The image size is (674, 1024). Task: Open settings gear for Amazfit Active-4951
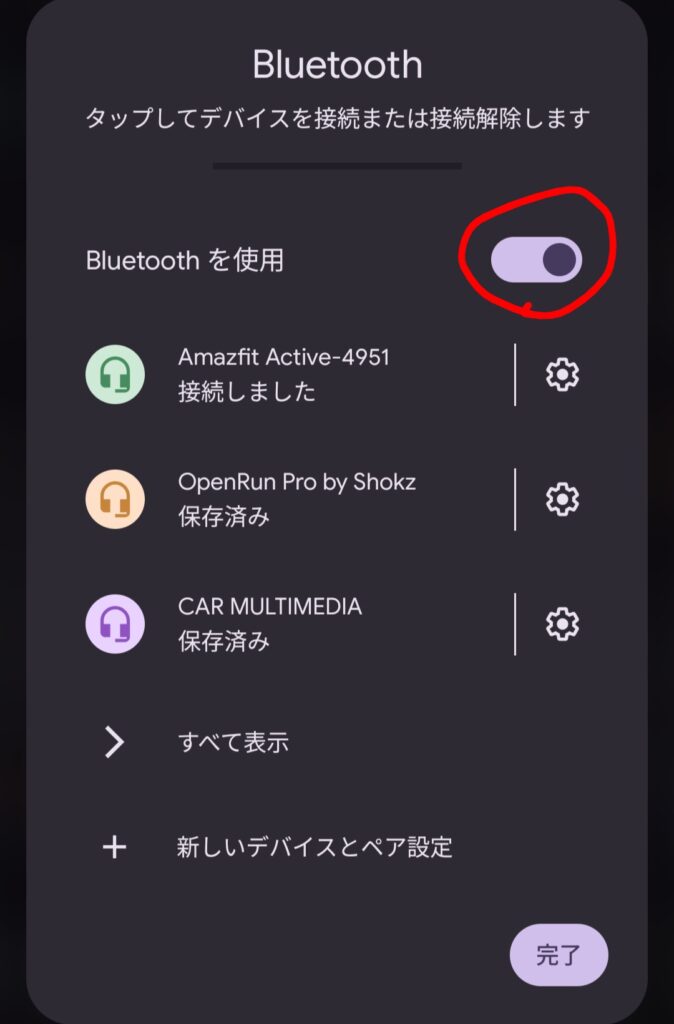(x=563, y=374)
